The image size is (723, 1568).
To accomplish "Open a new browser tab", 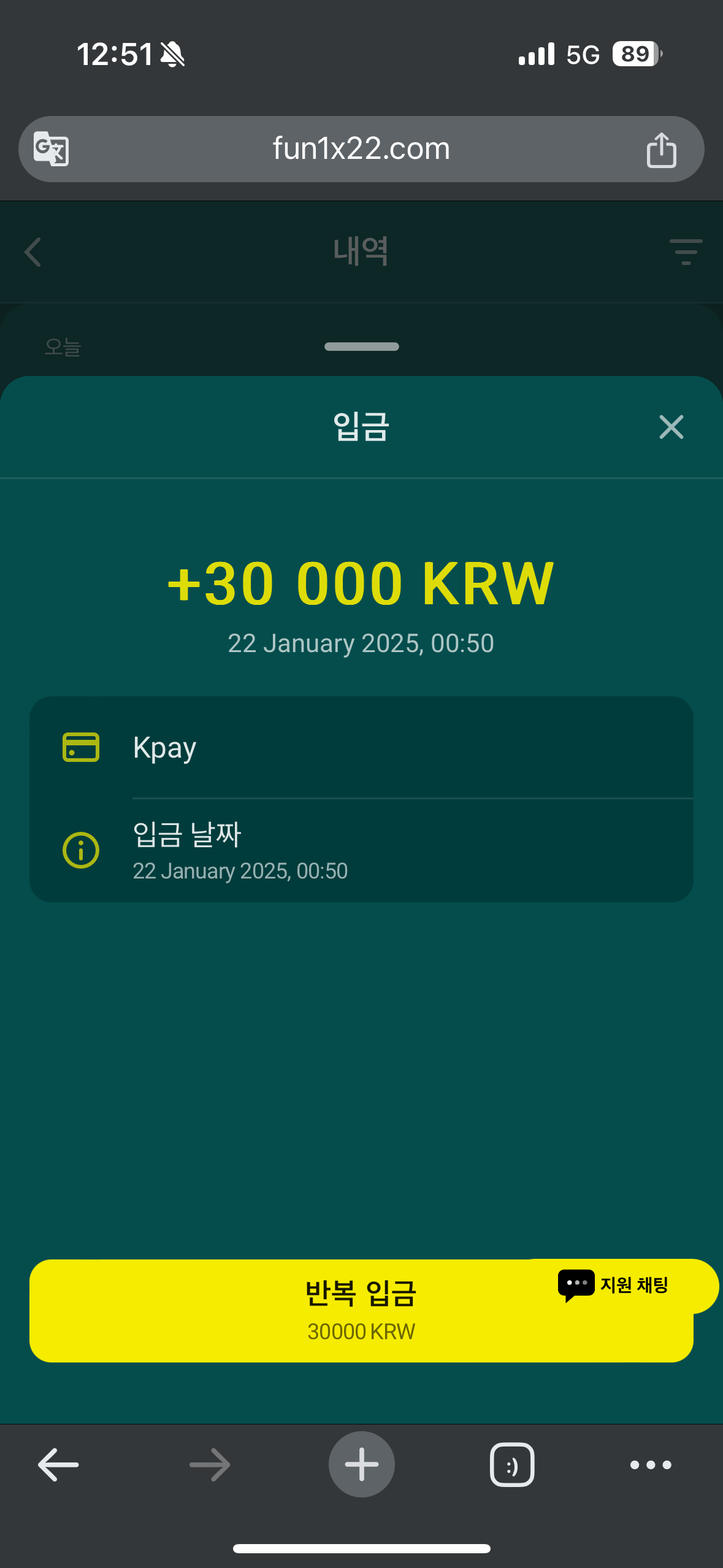I will (361, 1465).
